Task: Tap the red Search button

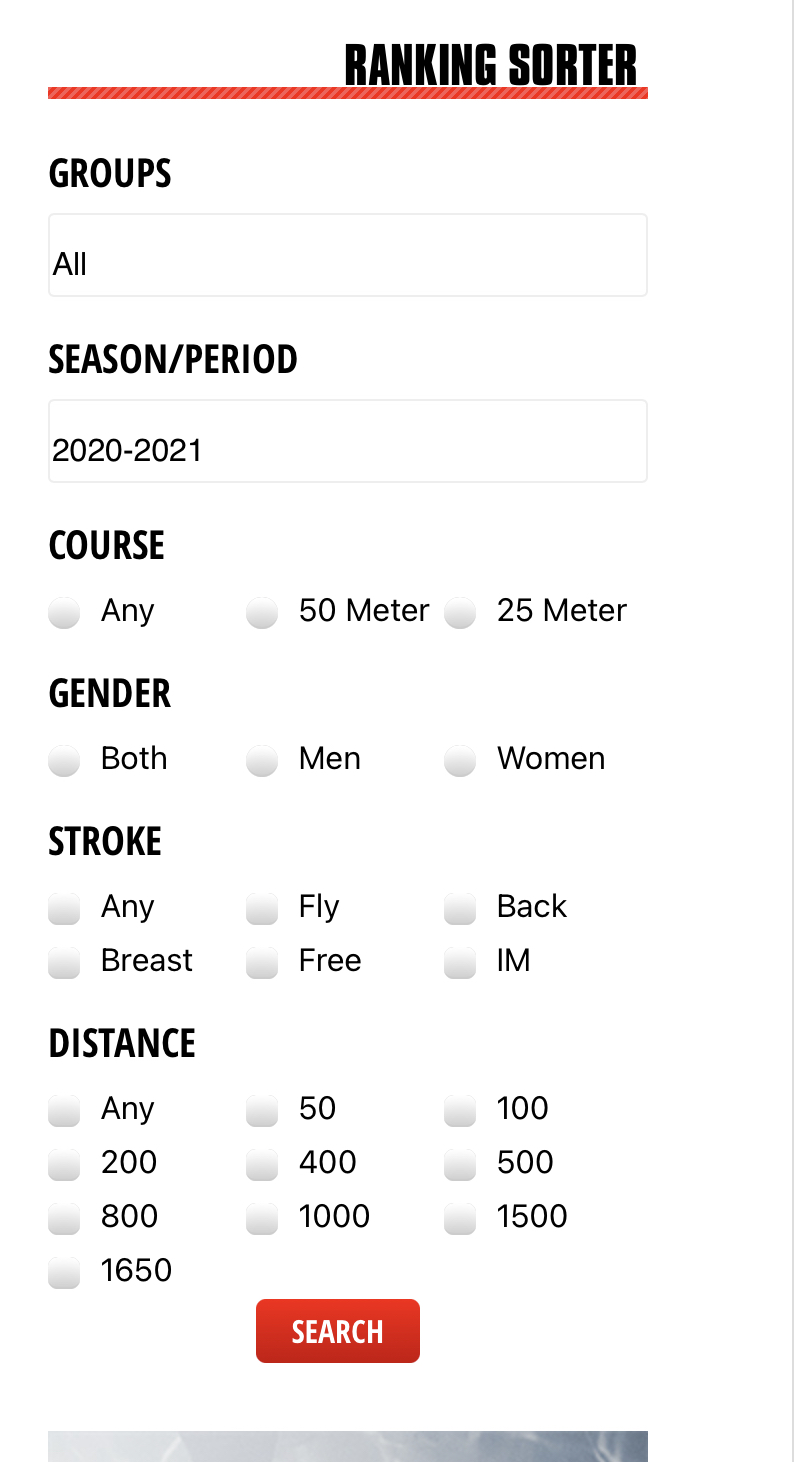Action: tap(338, 1331)
